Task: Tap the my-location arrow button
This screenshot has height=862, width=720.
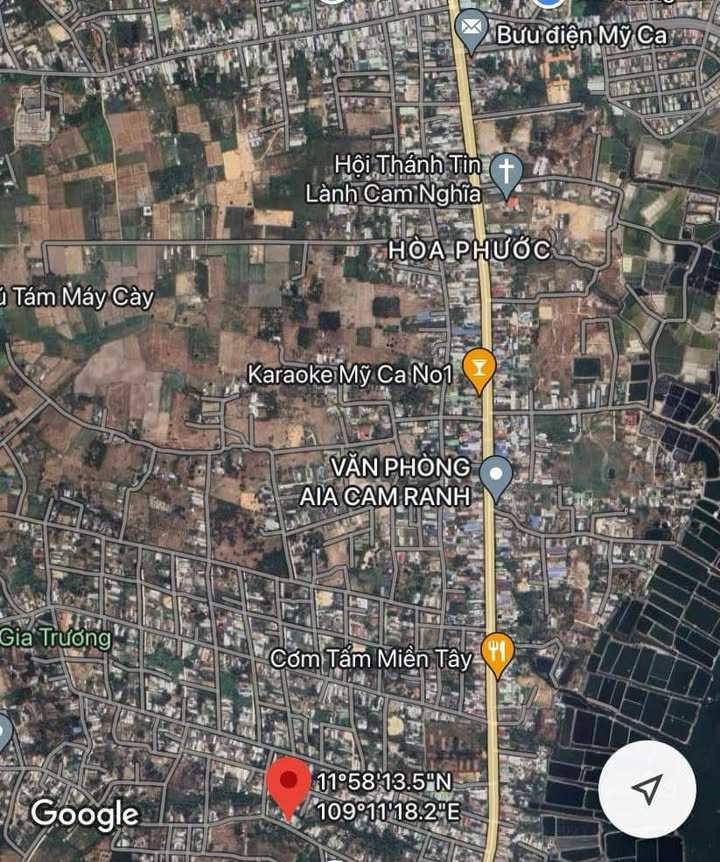Action: point(647,789)
